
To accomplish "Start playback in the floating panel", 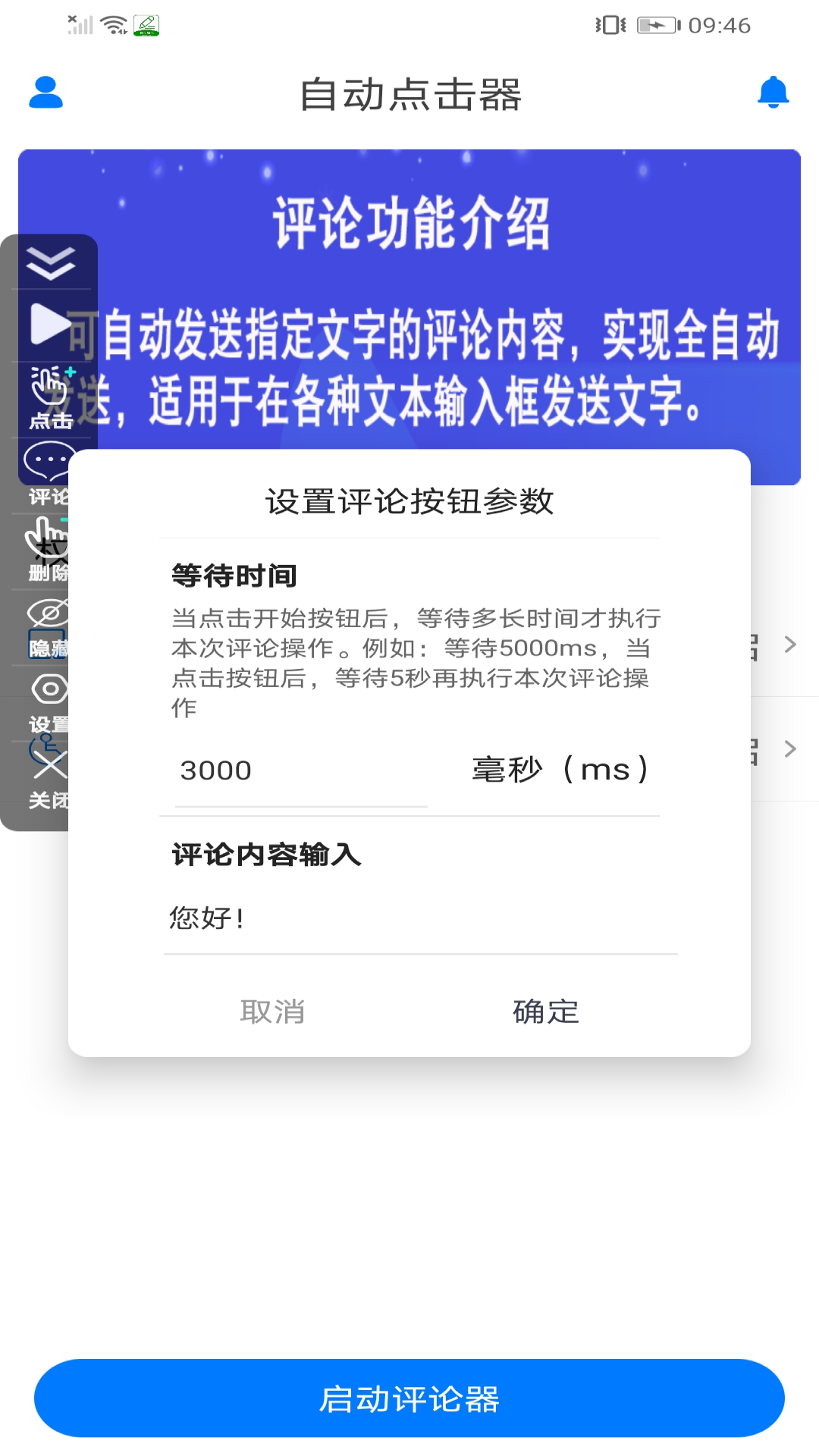I will (x=49, y=325).
